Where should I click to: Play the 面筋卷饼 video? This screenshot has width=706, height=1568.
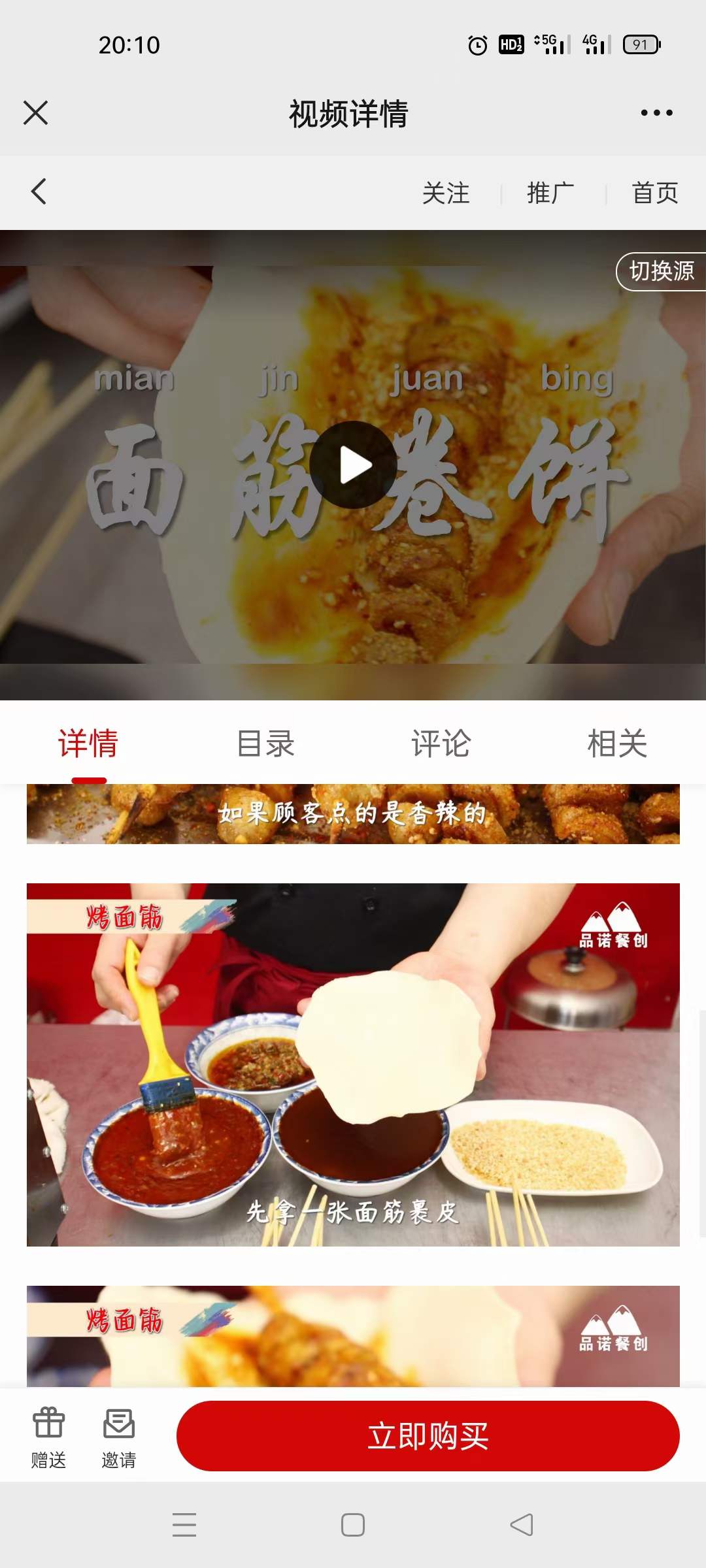pyautogui.click(x=352, y=464)
